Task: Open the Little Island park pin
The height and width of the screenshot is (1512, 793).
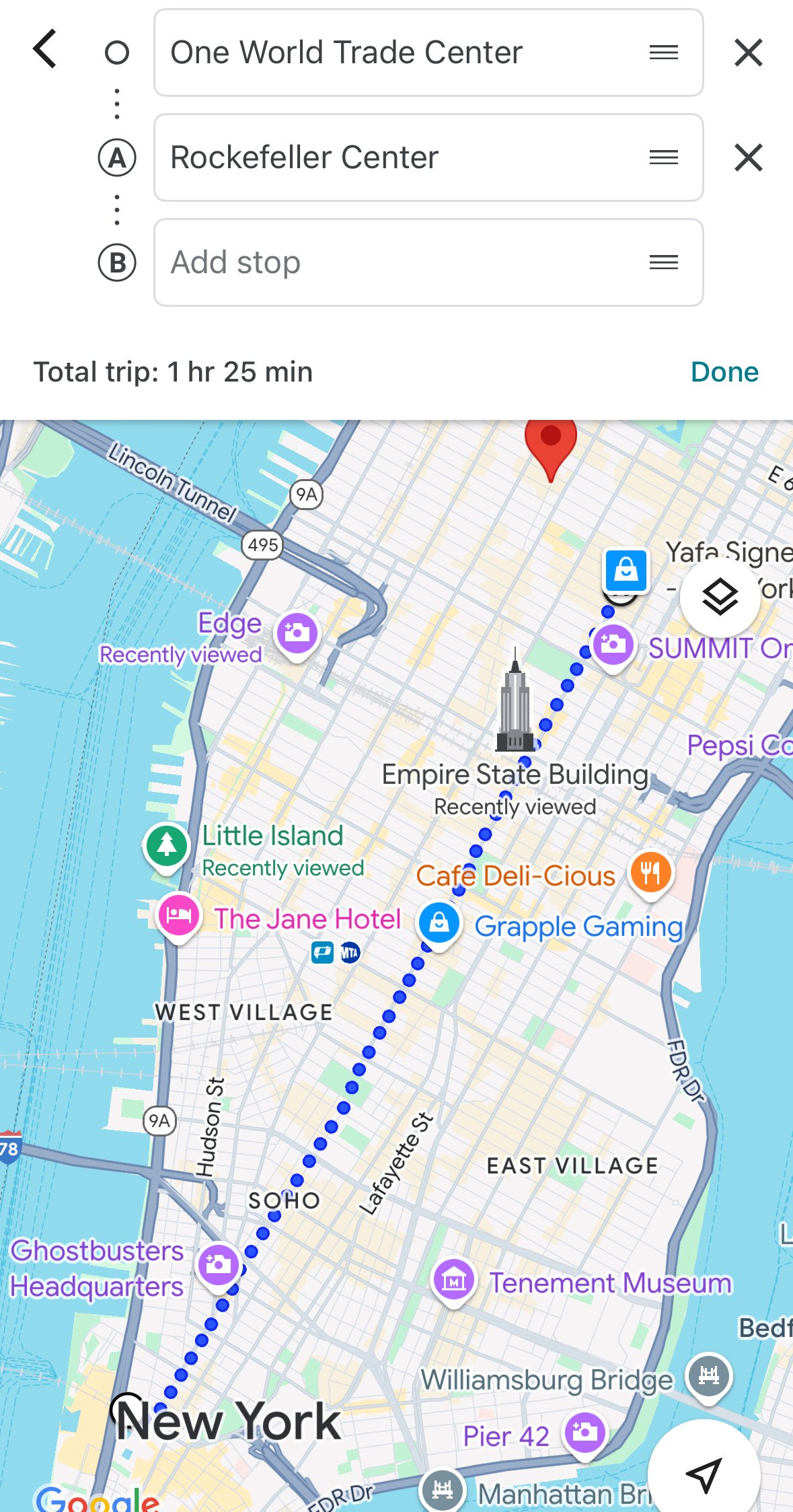Action: pyautogui.click(x=167, y=846)
